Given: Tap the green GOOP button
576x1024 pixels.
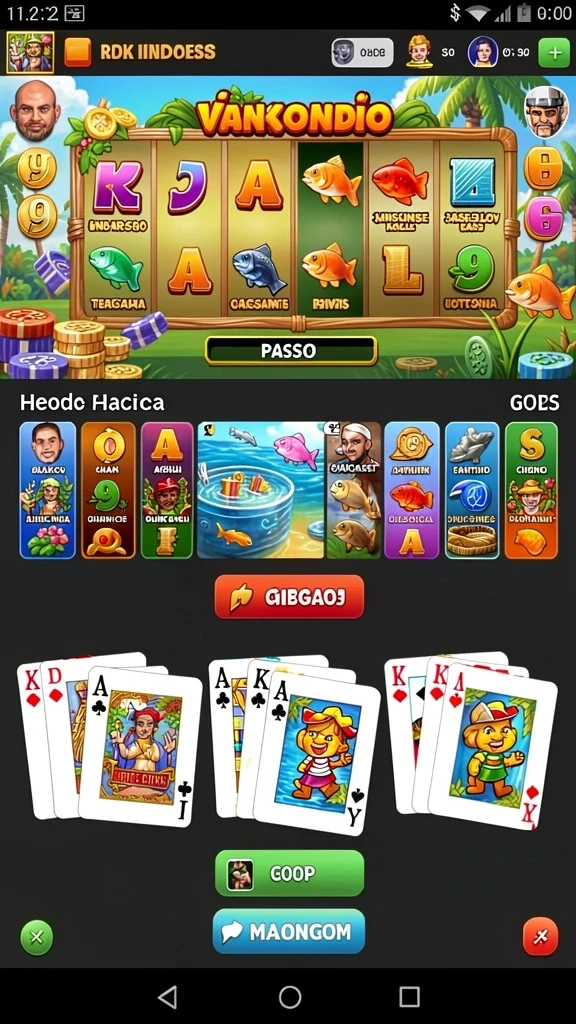Looking at the screenshot, I should [x=289, y=873].
